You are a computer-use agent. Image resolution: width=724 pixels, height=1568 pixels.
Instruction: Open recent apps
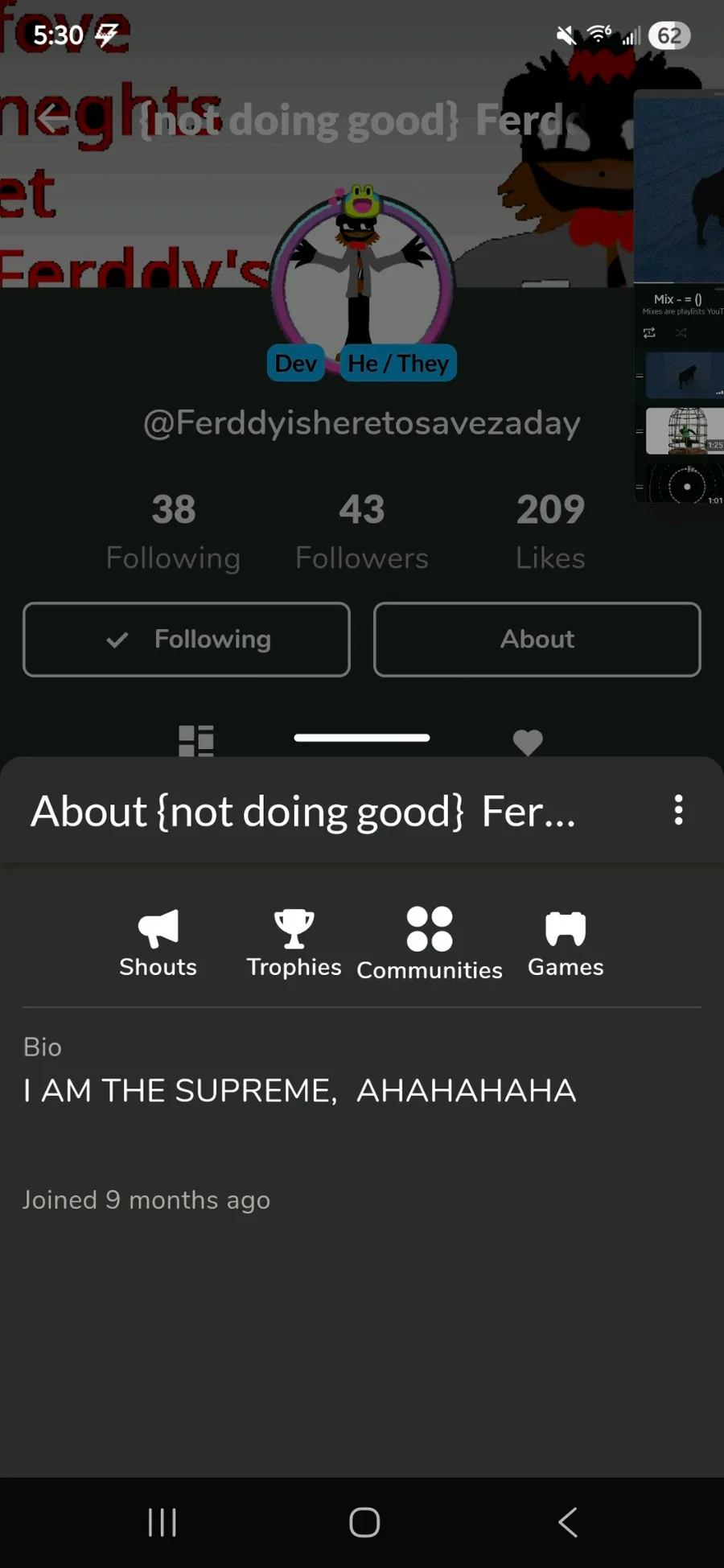(x=162, y=1522)
